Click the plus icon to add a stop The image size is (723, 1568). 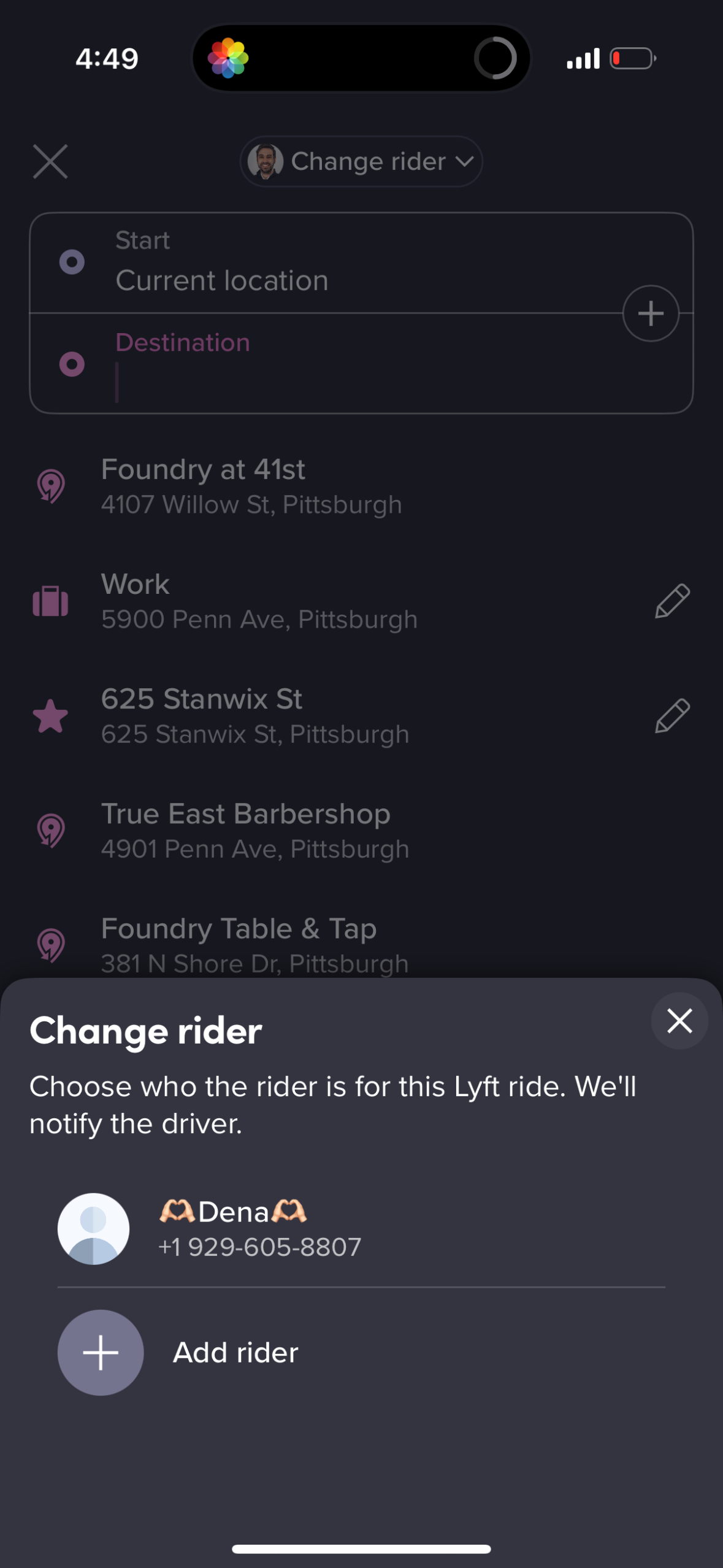click(x=650, y=313)
